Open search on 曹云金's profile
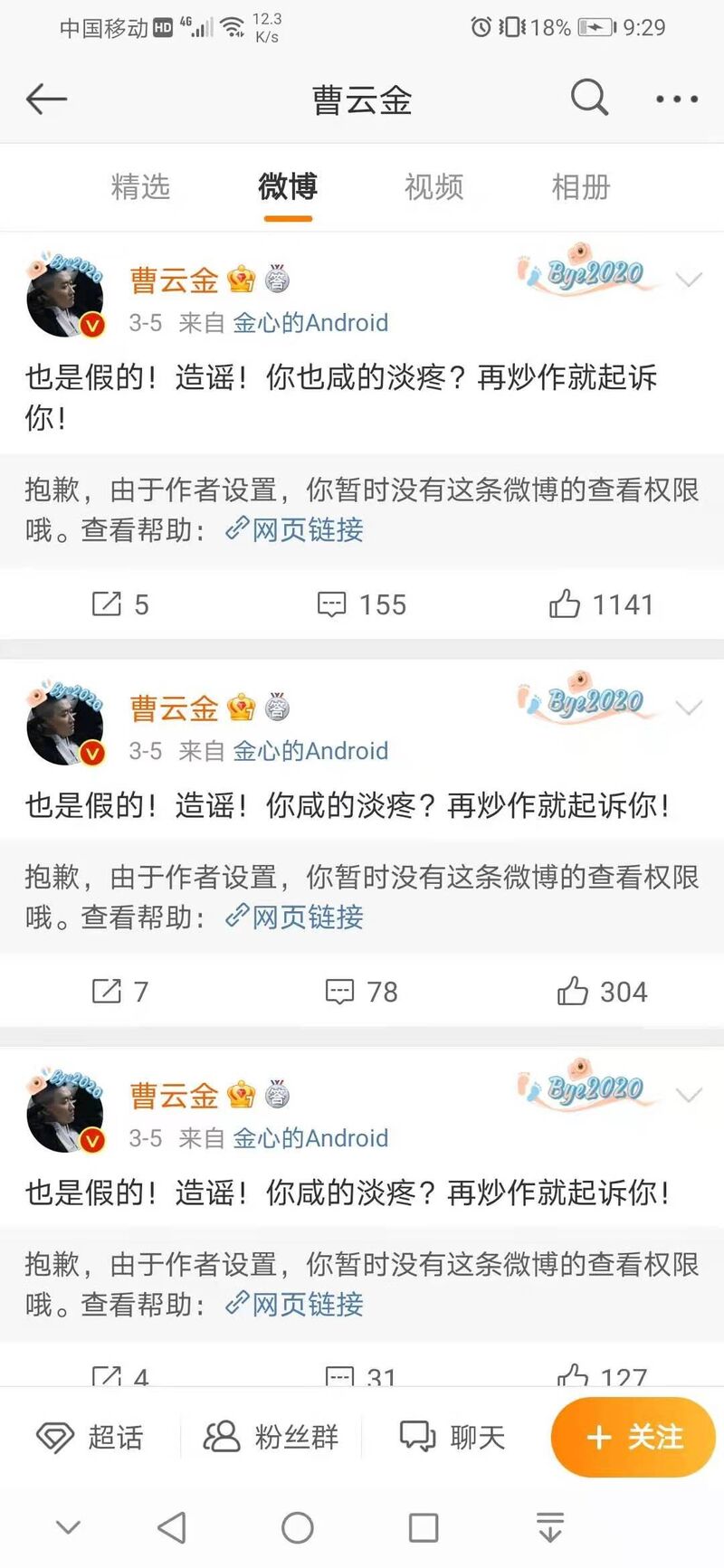Viewport: 724px width, 1568px height. click(x=589, y=98)
